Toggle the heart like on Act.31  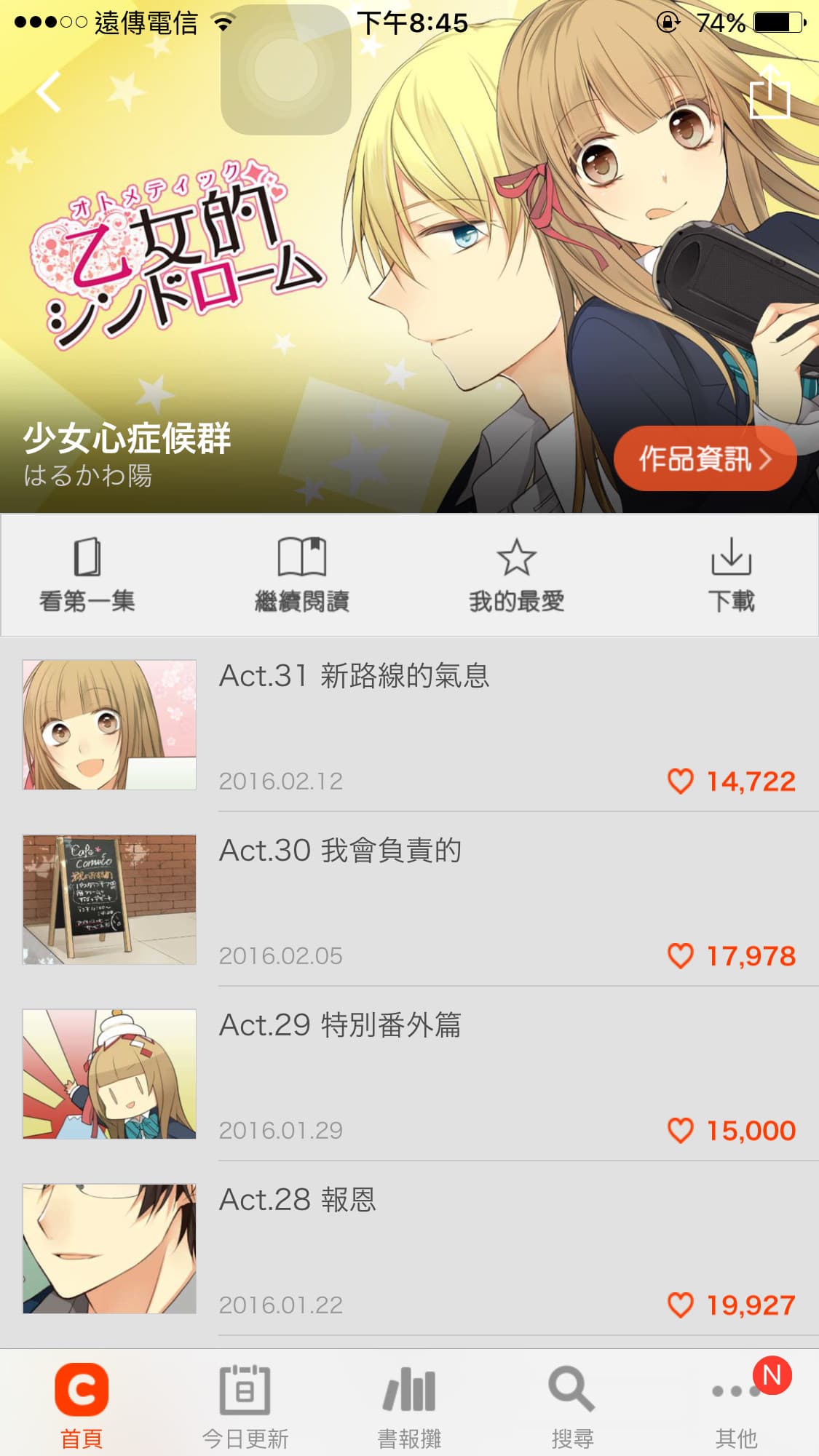[681, 781]
